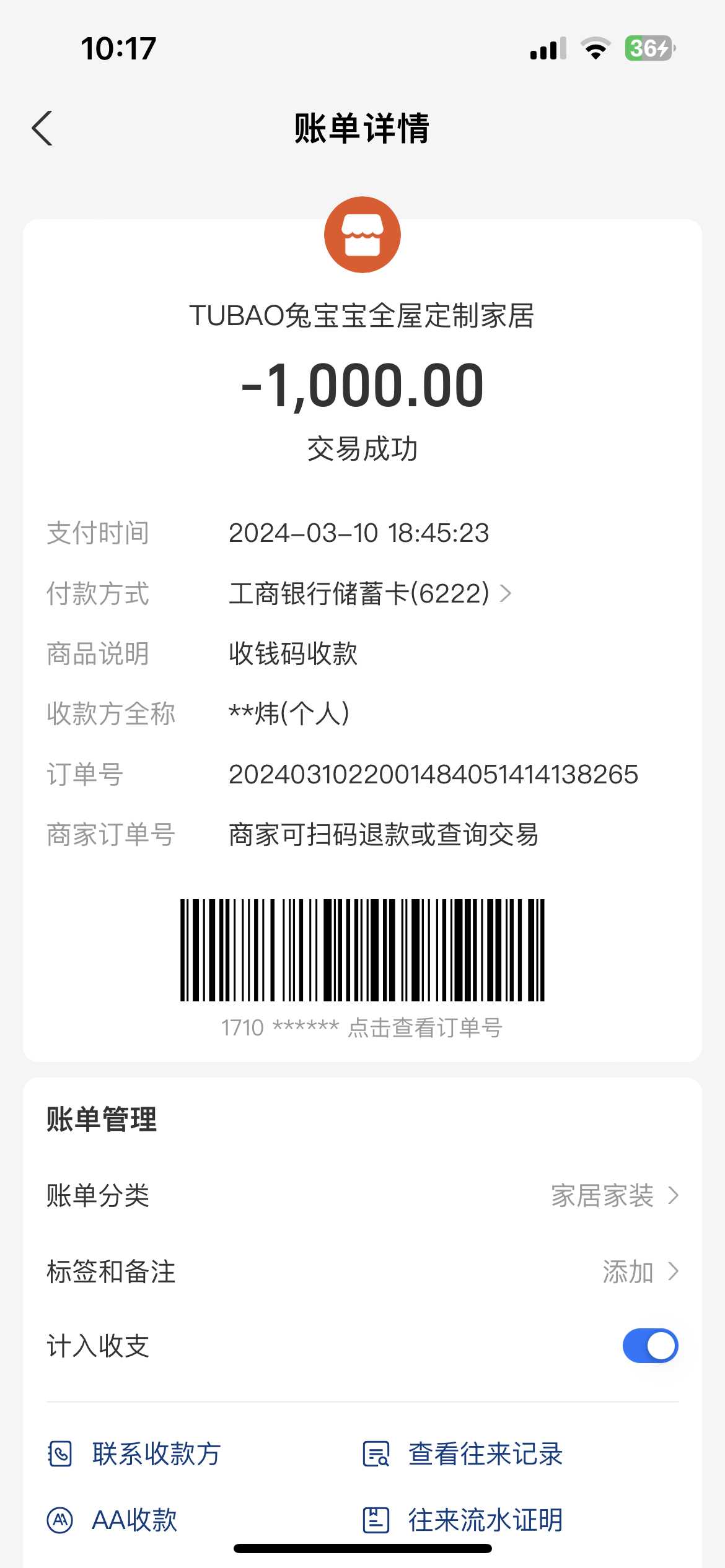725x1568 pixels.
Task: Go back from the 账单详情 page
Action: pyautogui.click(x=42, y=129)
